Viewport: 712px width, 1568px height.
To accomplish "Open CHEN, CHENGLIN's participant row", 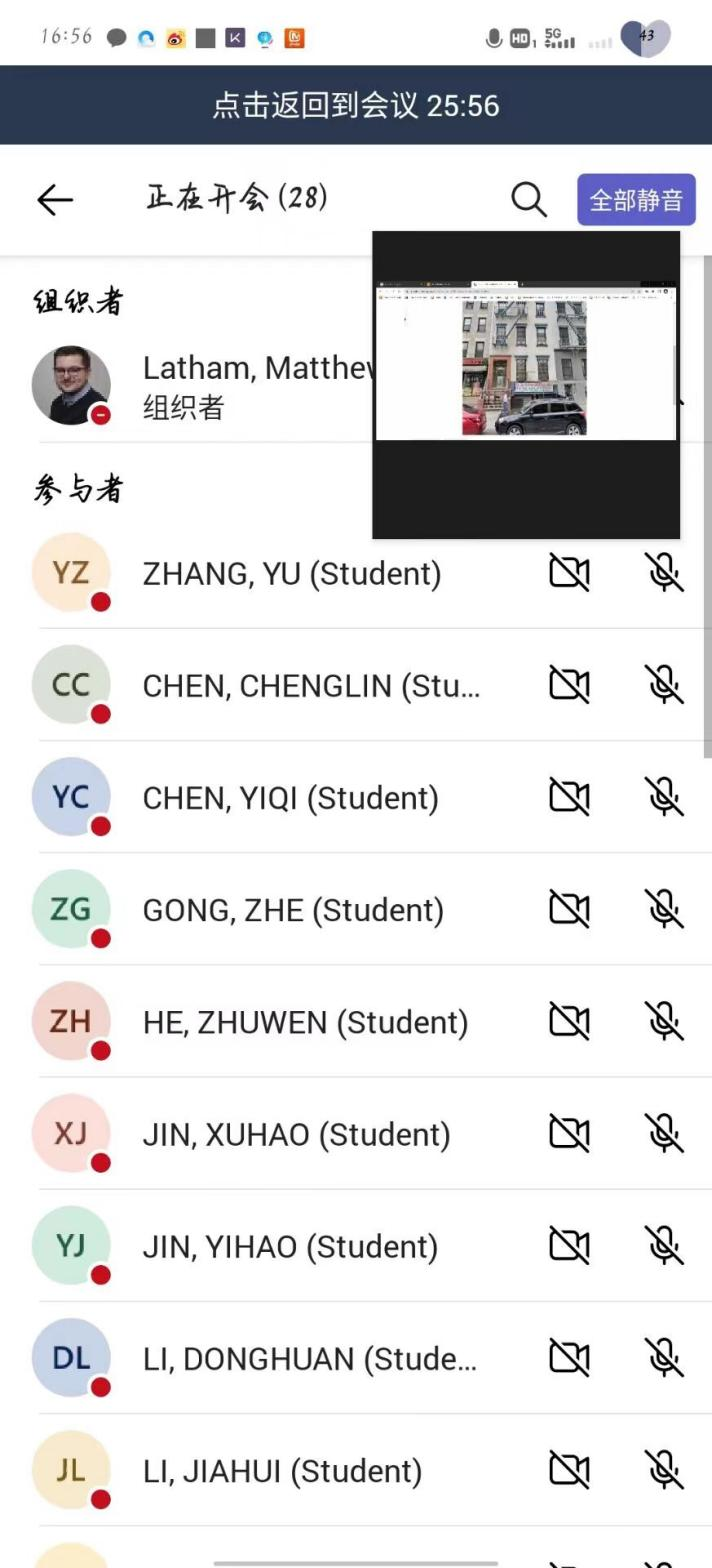I will [310, 686].
